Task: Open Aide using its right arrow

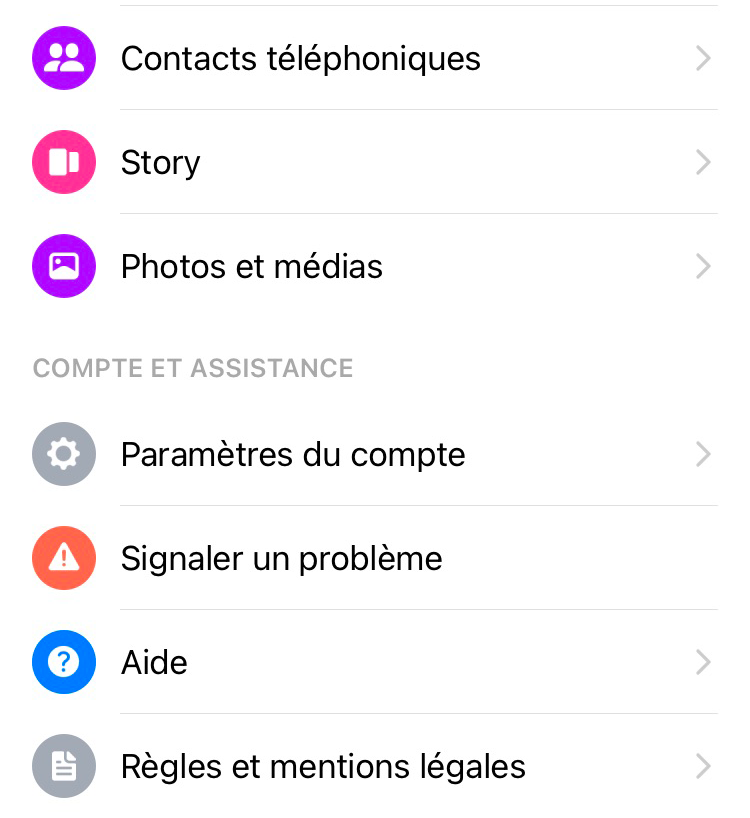Action: [x=703, y=662]
